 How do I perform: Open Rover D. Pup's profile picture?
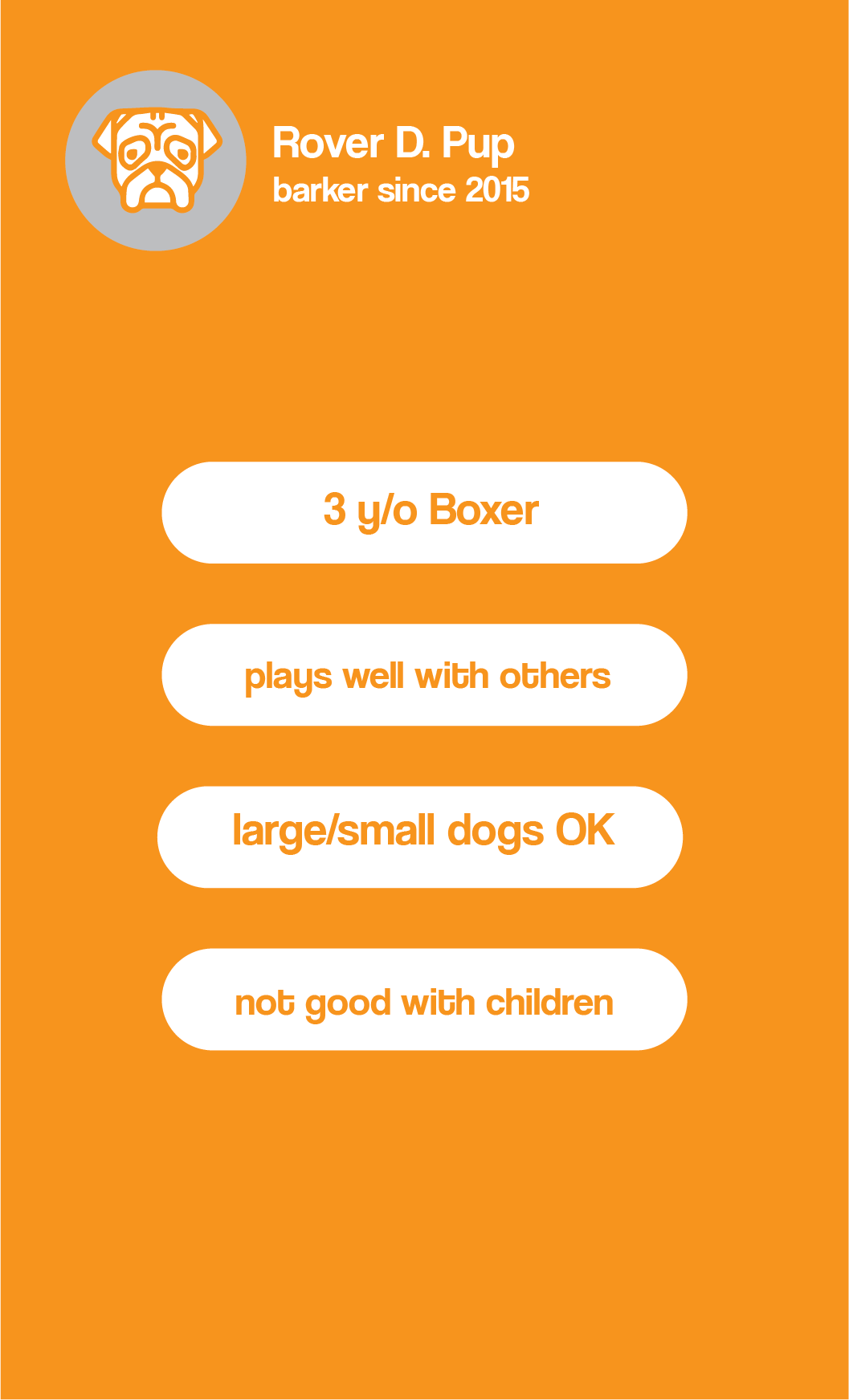click(156, 161)
